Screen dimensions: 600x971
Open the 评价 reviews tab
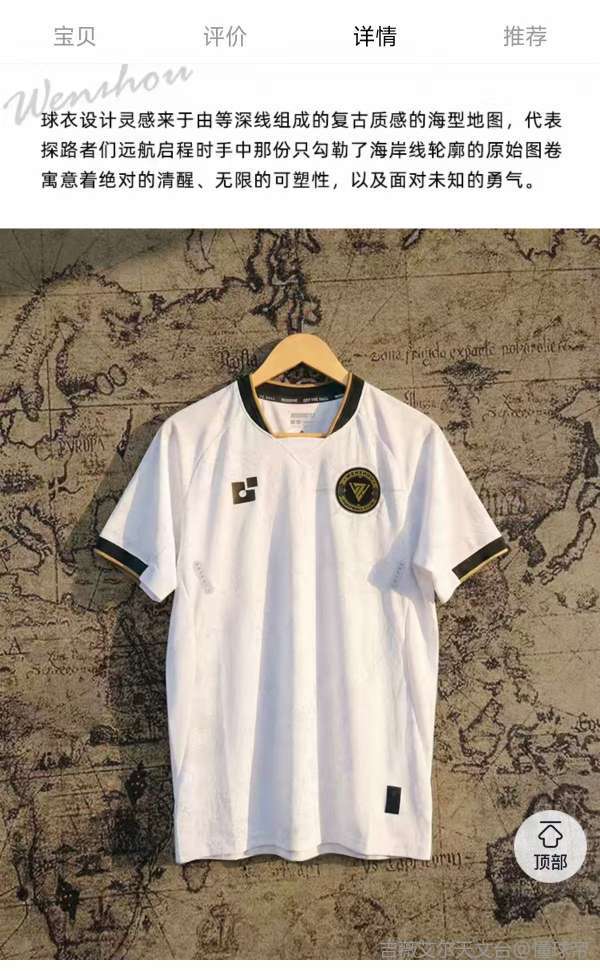[x=225, y=37]
